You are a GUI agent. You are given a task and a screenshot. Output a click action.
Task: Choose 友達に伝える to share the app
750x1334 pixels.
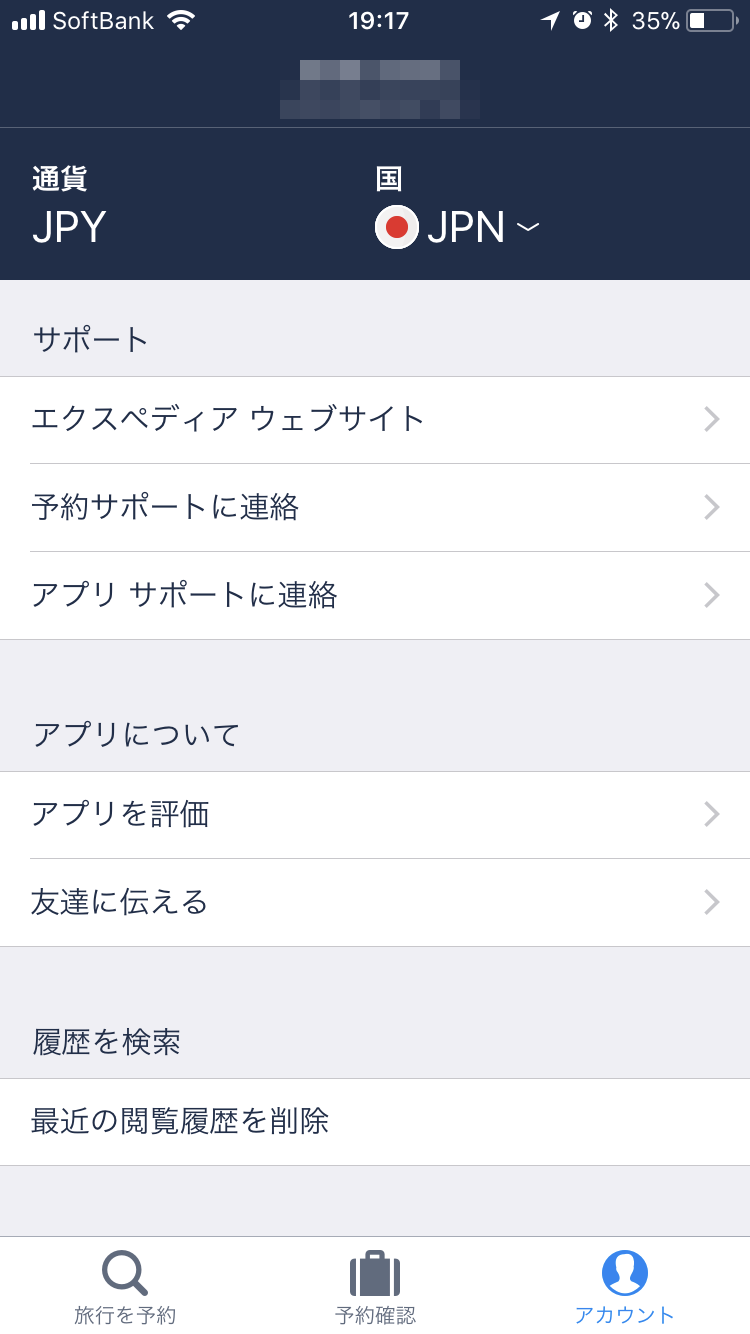click(375, 903)
